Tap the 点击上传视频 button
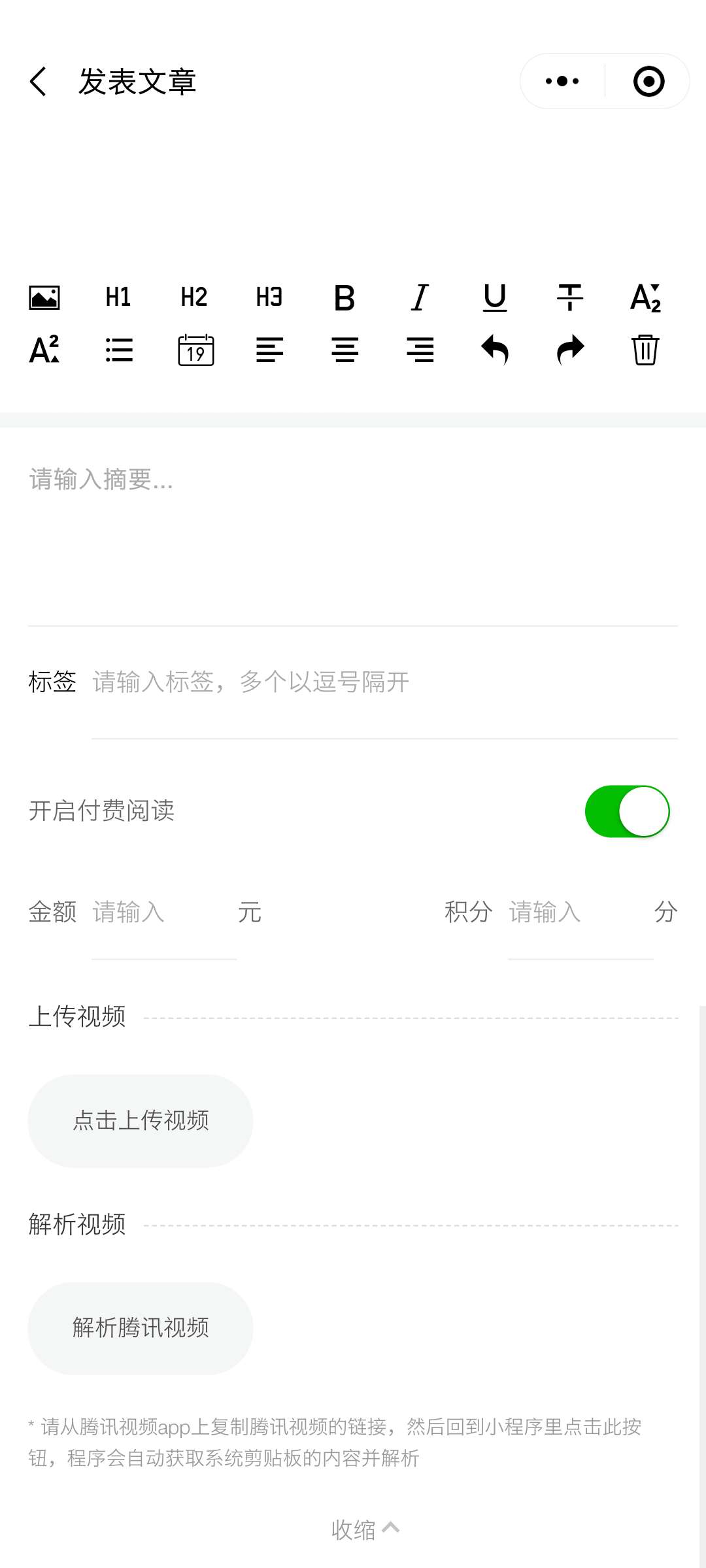 [141, 1121]
